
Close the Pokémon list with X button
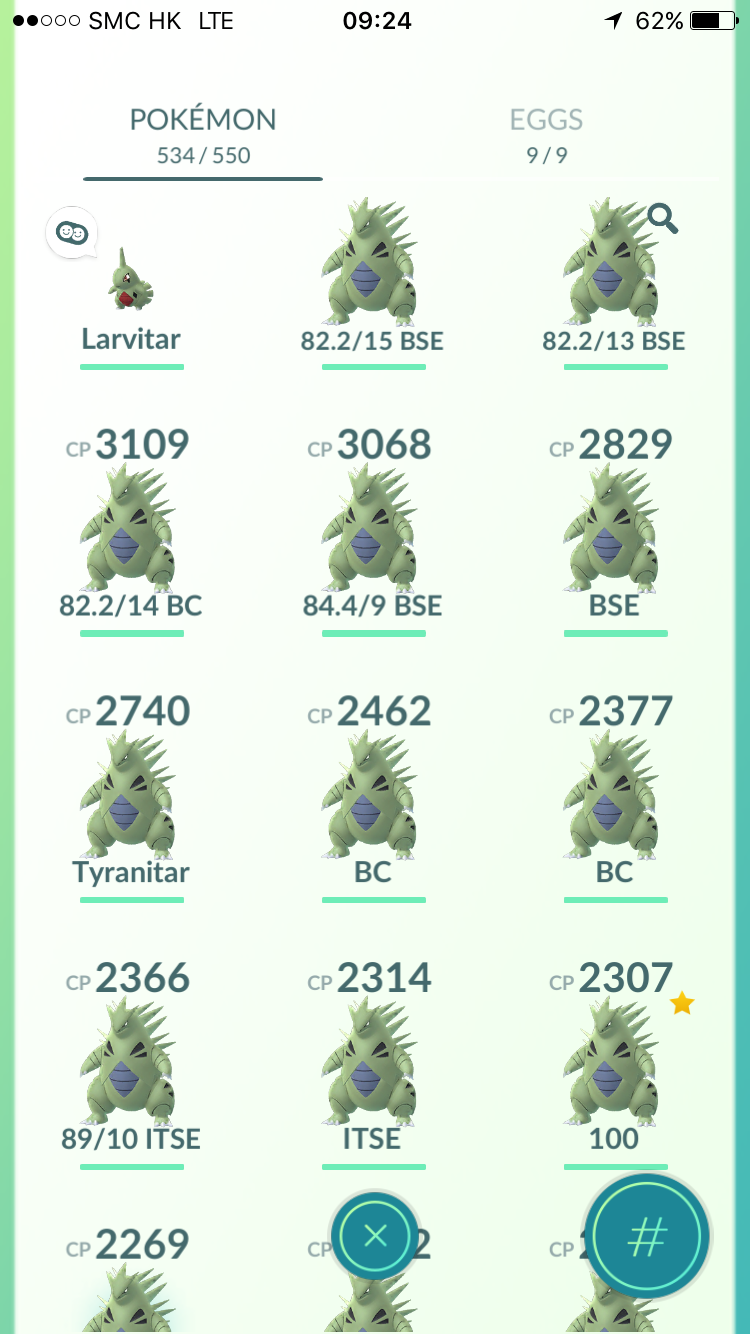coord(375,1236)
